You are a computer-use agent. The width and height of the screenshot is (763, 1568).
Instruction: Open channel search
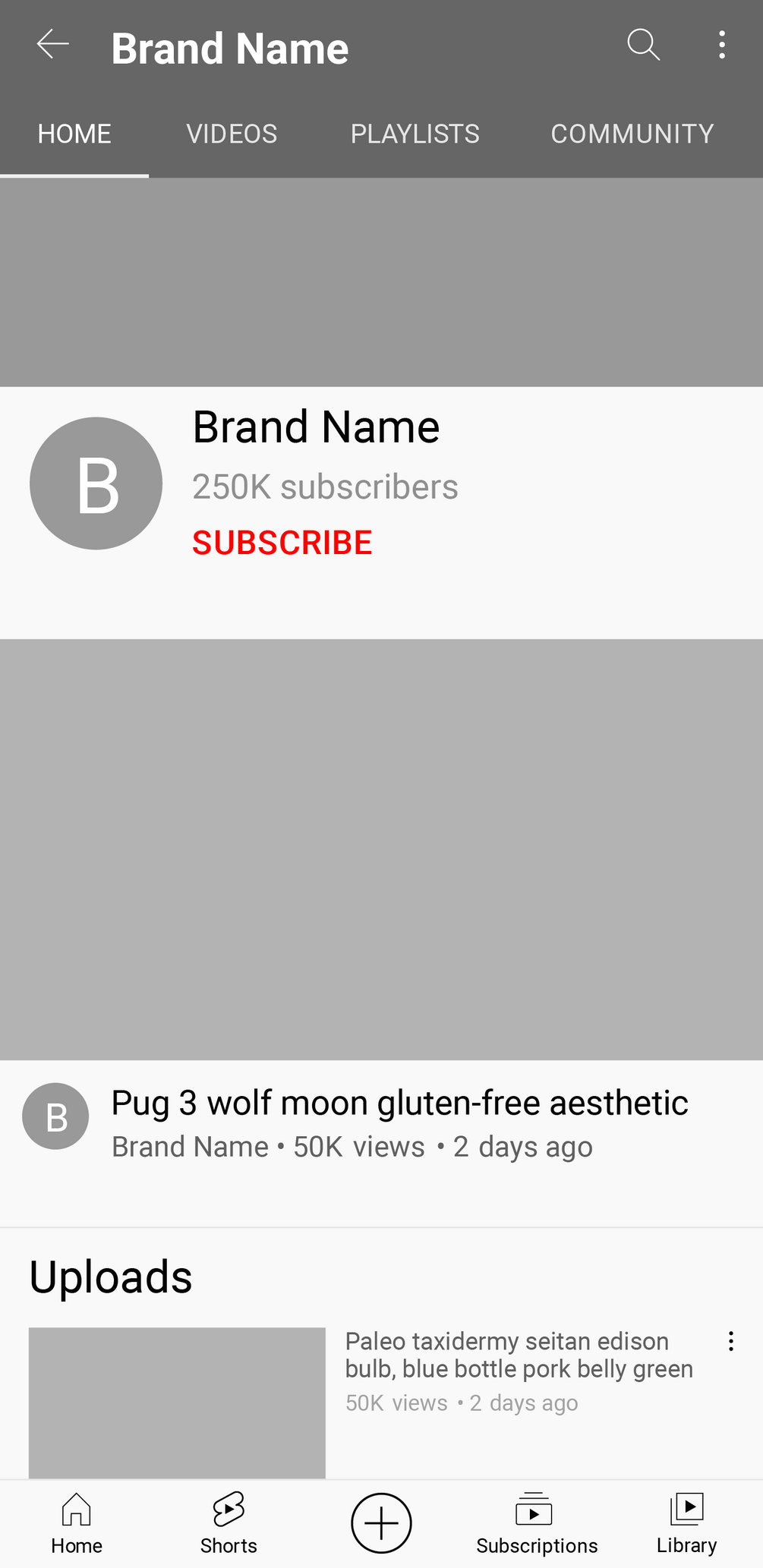coord(643,45)
